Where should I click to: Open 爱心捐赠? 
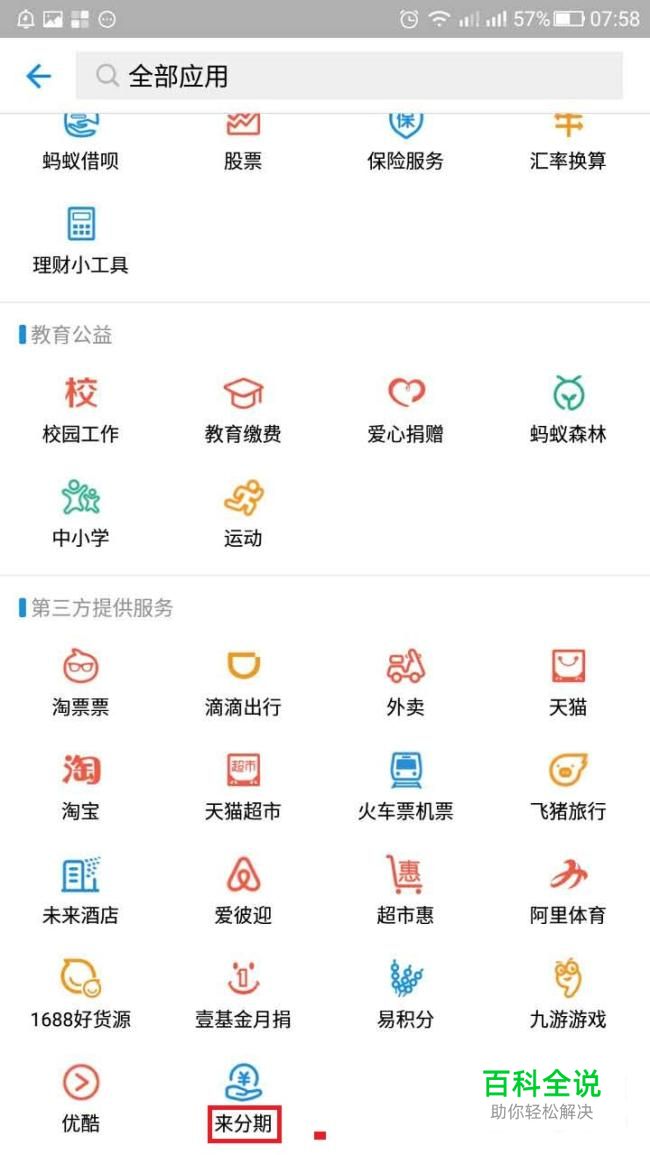coord(405,410)
